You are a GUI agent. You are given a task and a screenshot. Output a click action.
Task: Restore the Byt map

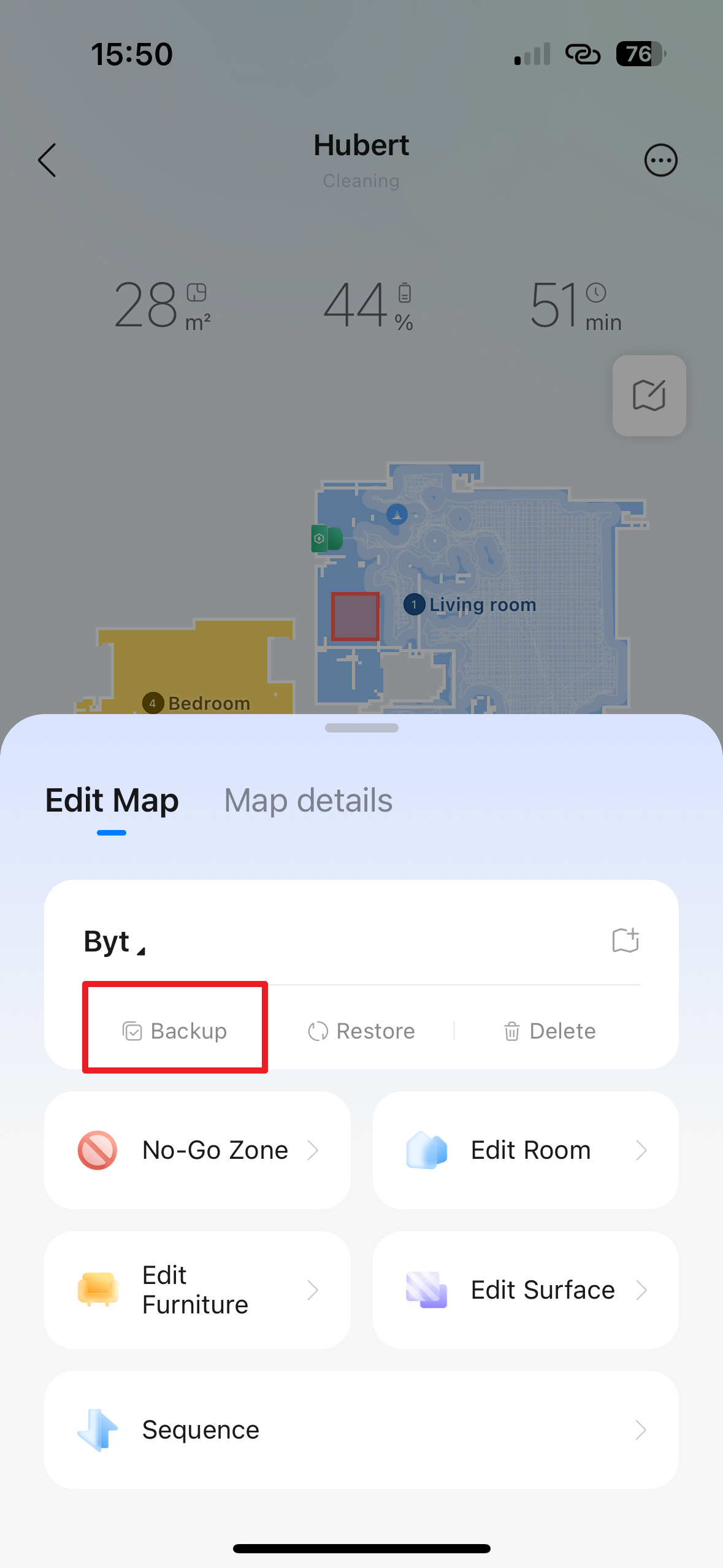pos(361,1031)
